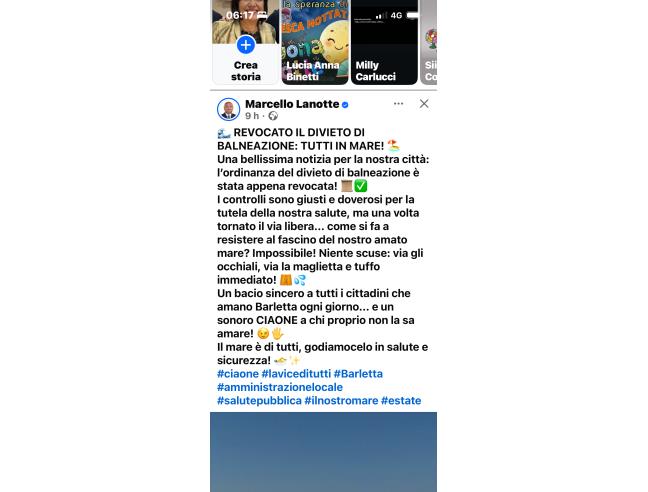The height and width of the screenshot is (492, 648).
Task: Open the #Barletta hashtag
Action: pyautogui.click(x=358, y=374)
